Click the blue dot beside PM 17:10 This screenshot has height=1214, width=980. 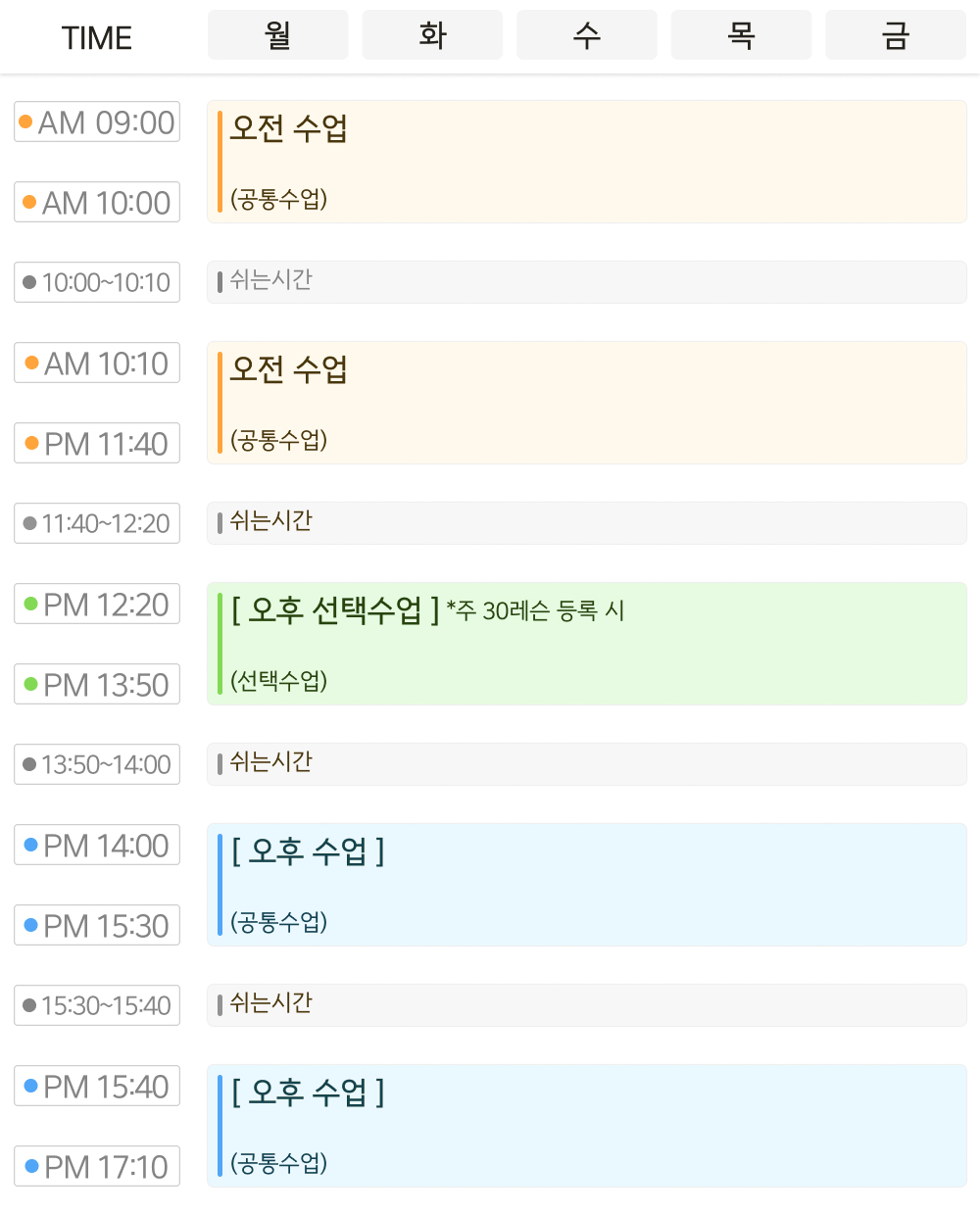point(29,1166)
